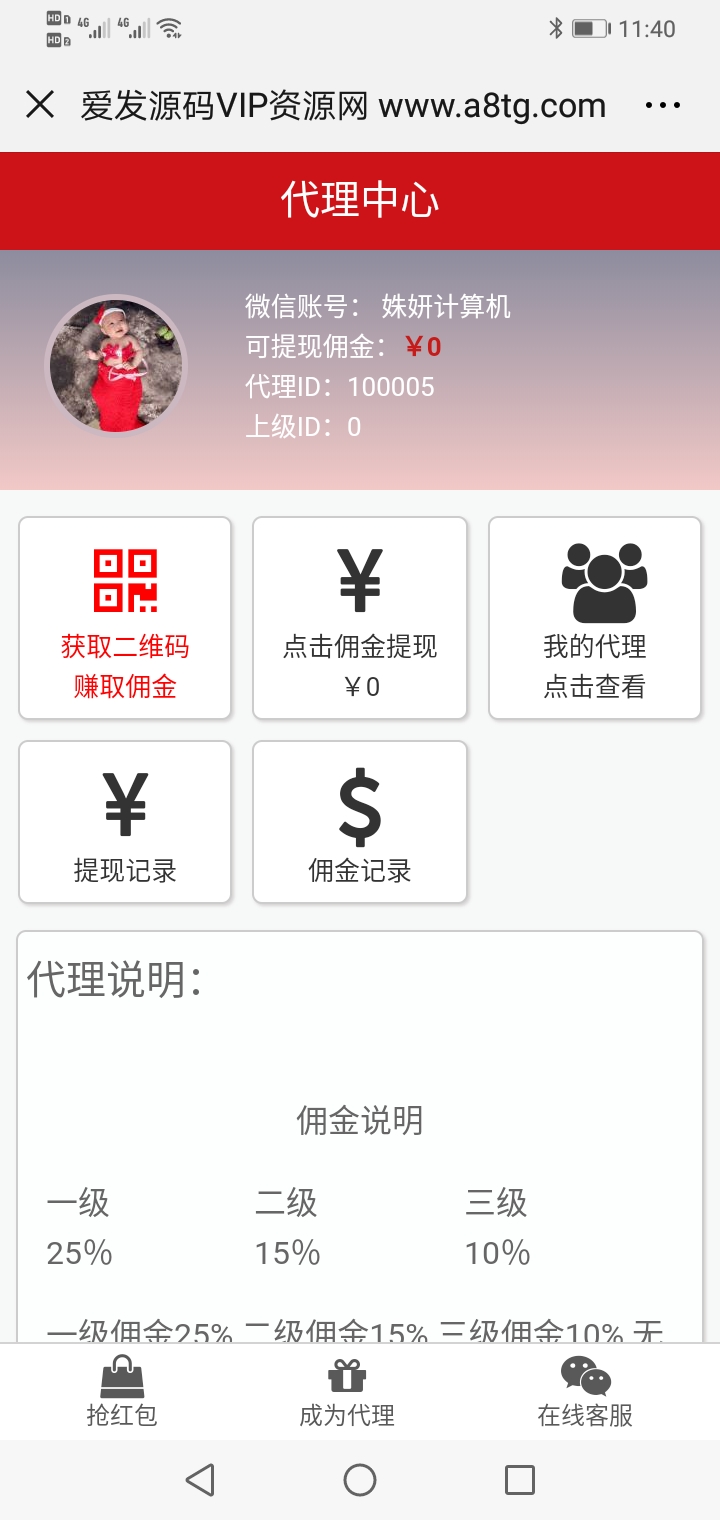Check 佣金记录 commission records
Viewport: 720px width, 1520px height.
(360, 822)
